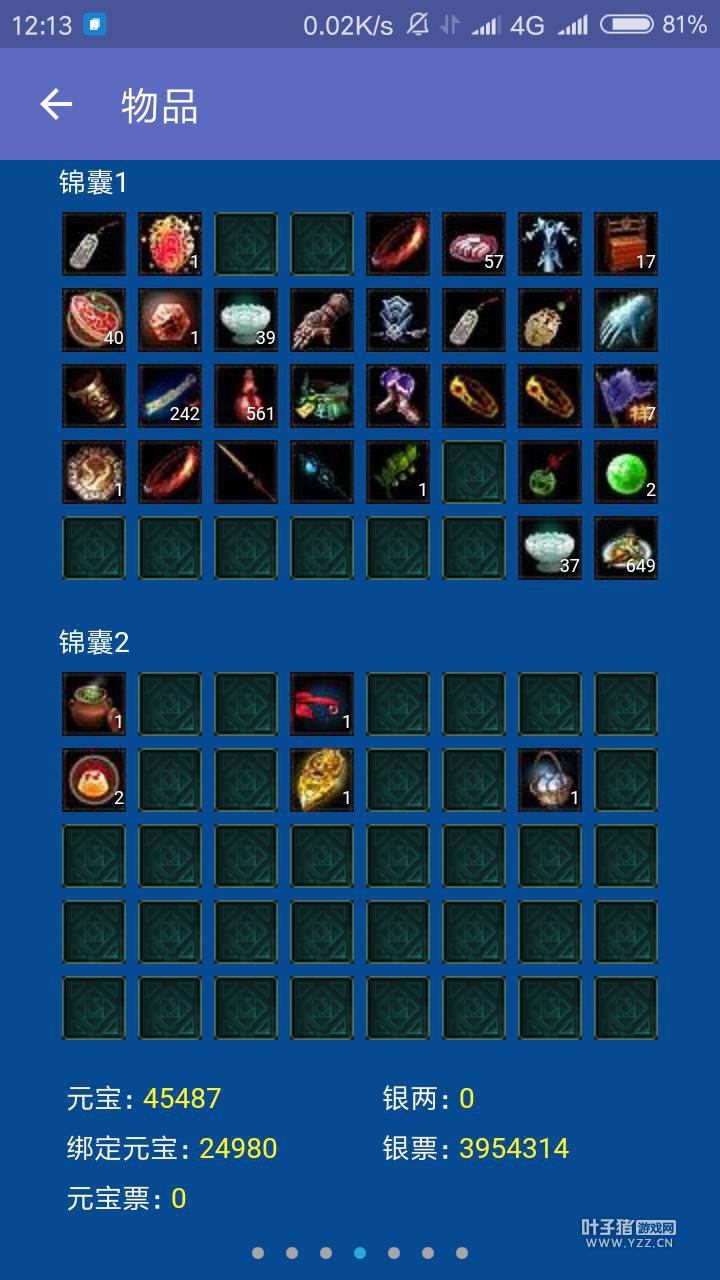The image size is (720, 1280).
Task: Tap the basket of eggs item
Action: tap(550, 779)
